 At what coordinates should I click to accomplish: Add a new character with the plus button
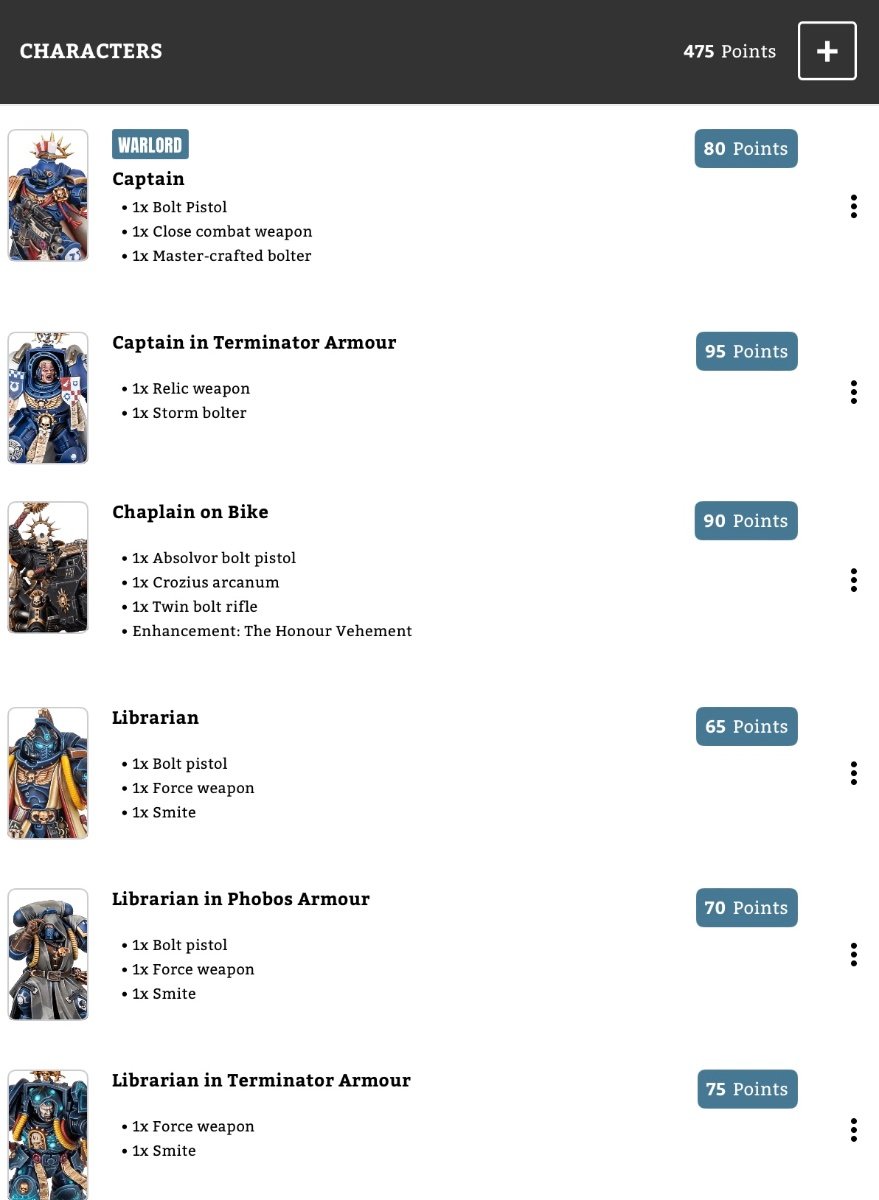[827, 51]
